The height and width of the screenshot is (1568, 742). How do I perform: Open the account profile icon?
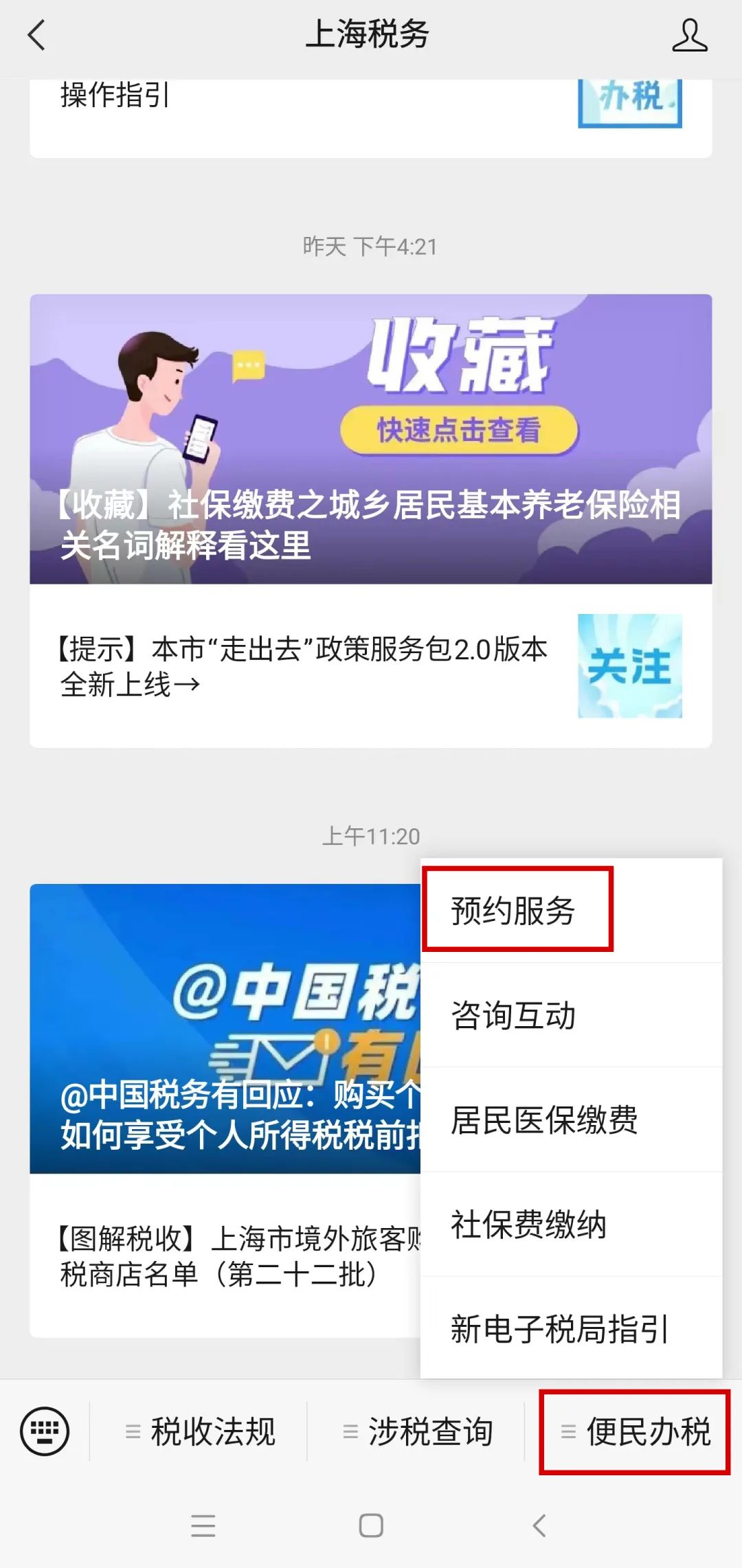click(689, 35)
